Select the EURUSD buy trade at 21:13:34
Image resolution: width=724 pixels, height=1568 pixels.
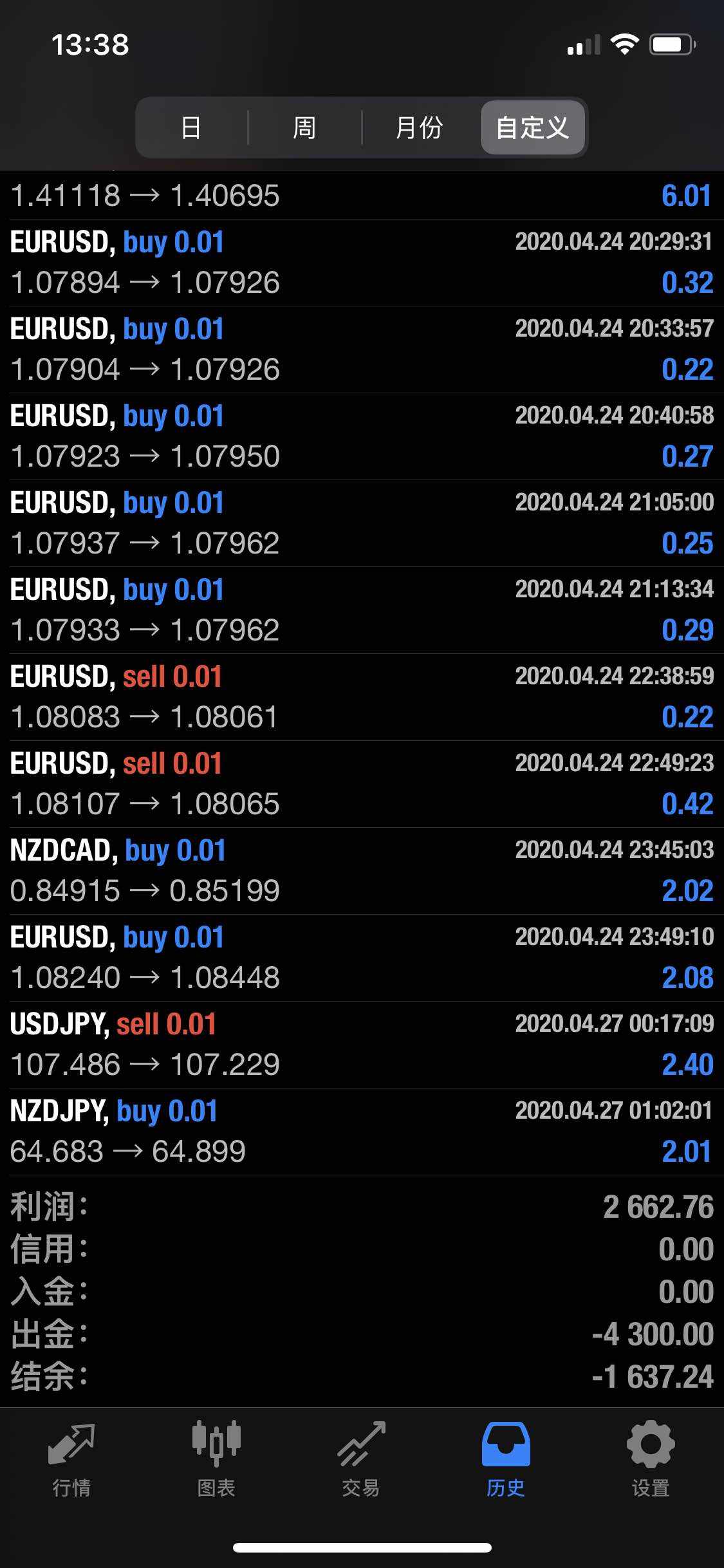362,610
